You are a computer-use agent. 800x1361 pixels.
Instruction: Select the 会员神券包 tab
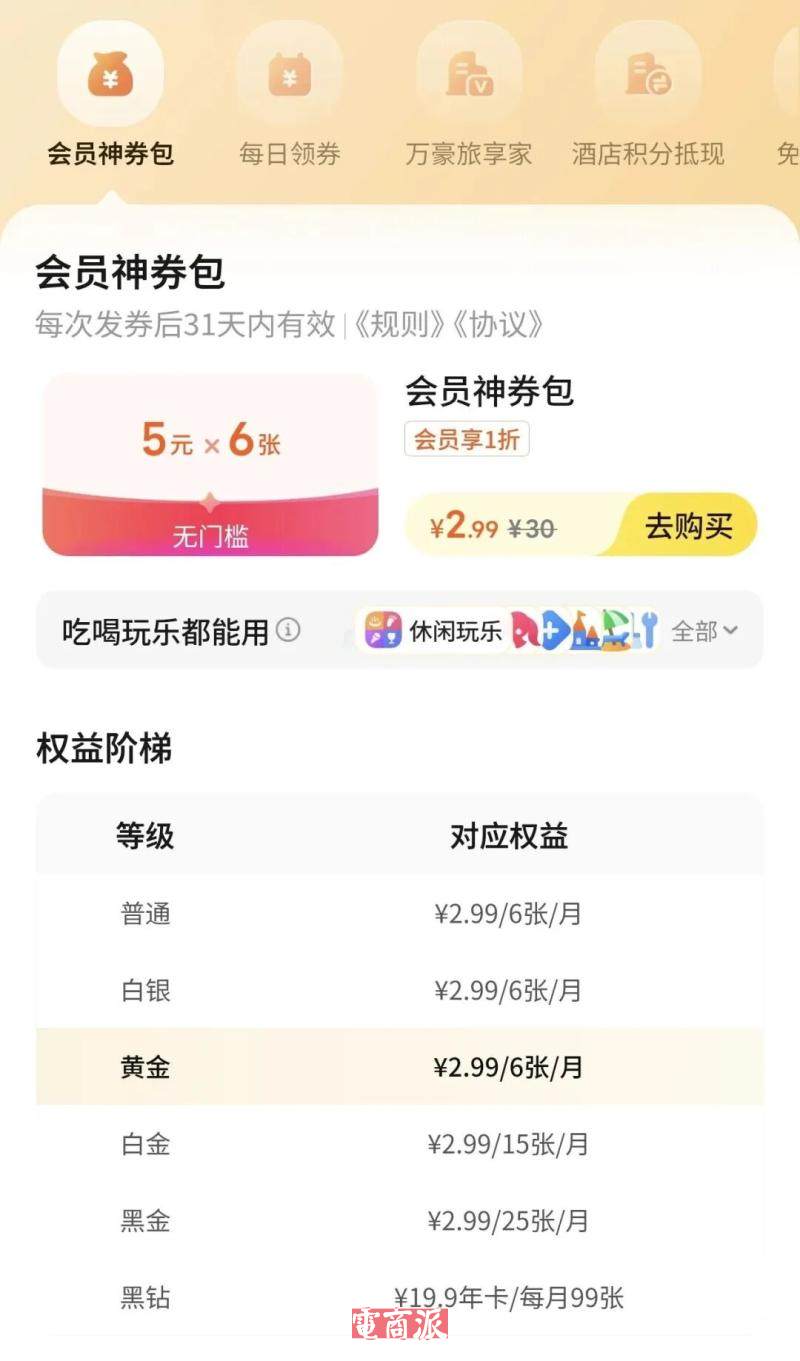[x=110, y=100]
